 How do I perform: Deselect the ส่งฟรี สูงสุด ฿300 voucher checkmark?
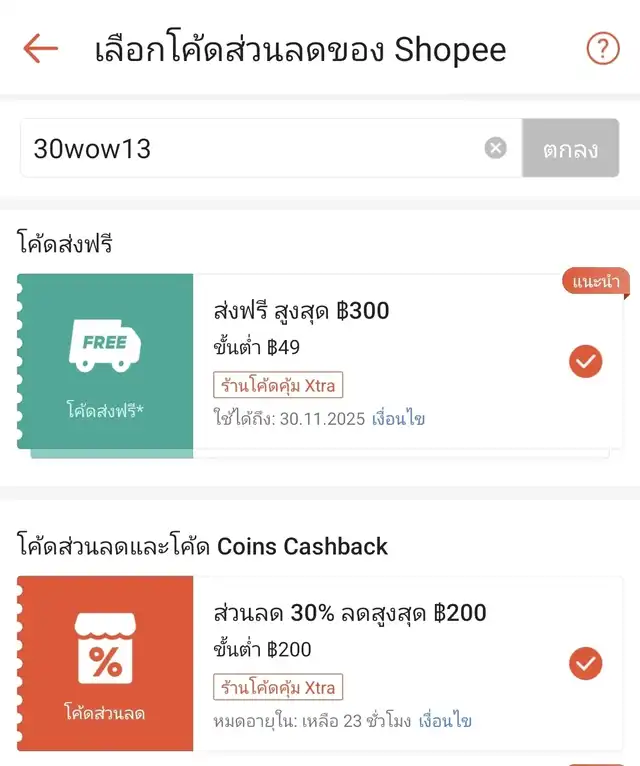586,361
